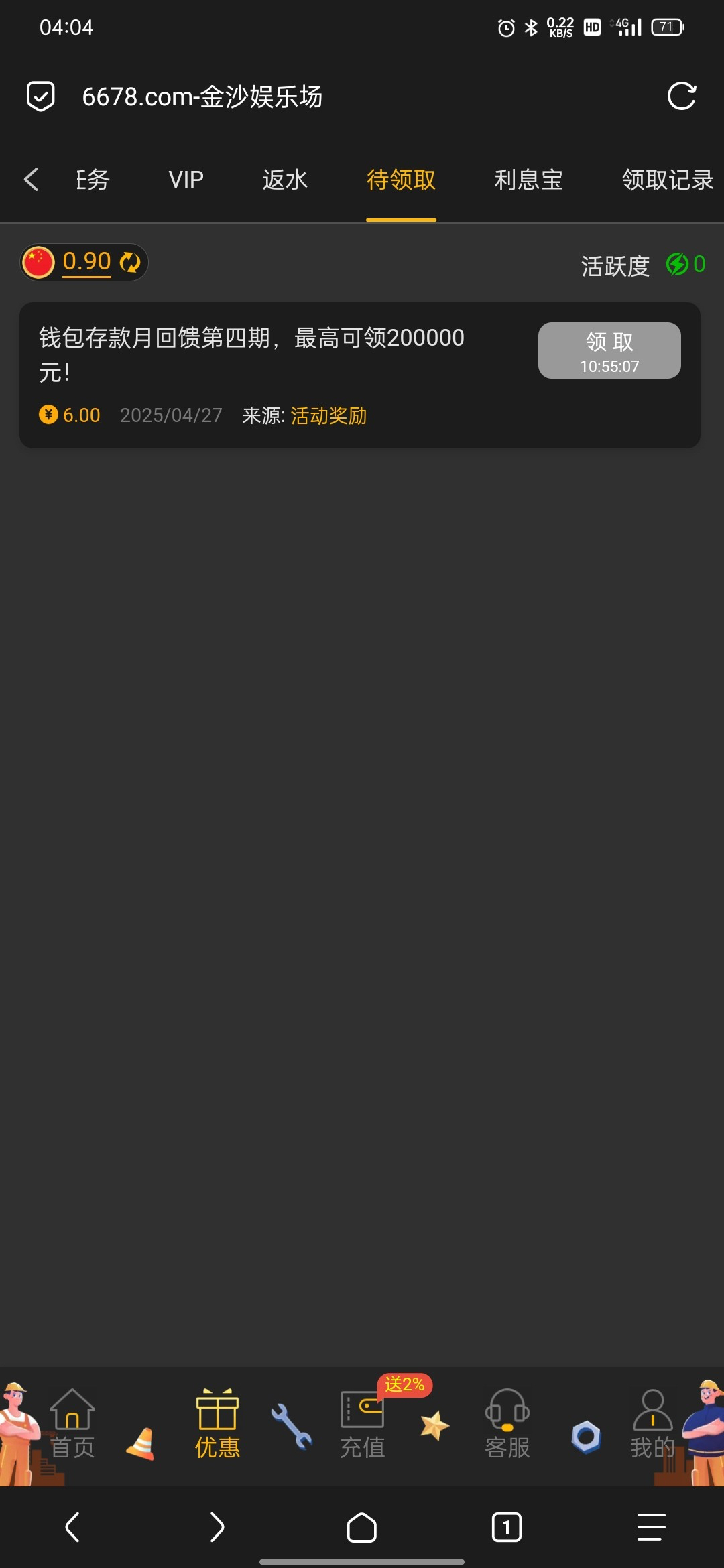Tap the 领取 claim button
724x1568 pixels.
(x=609, y=350)
